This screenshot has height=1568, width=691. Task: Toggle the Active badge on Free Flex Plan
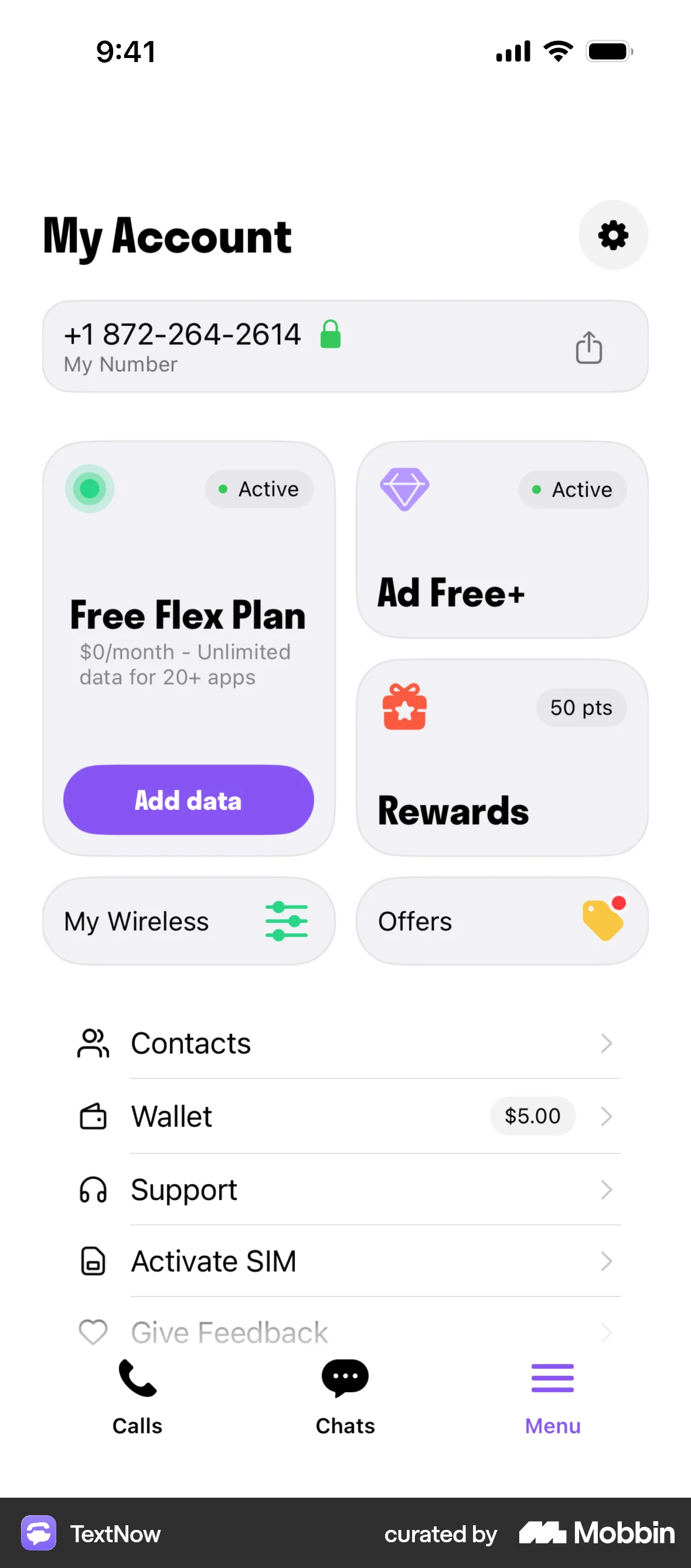(x=260, y=489)
